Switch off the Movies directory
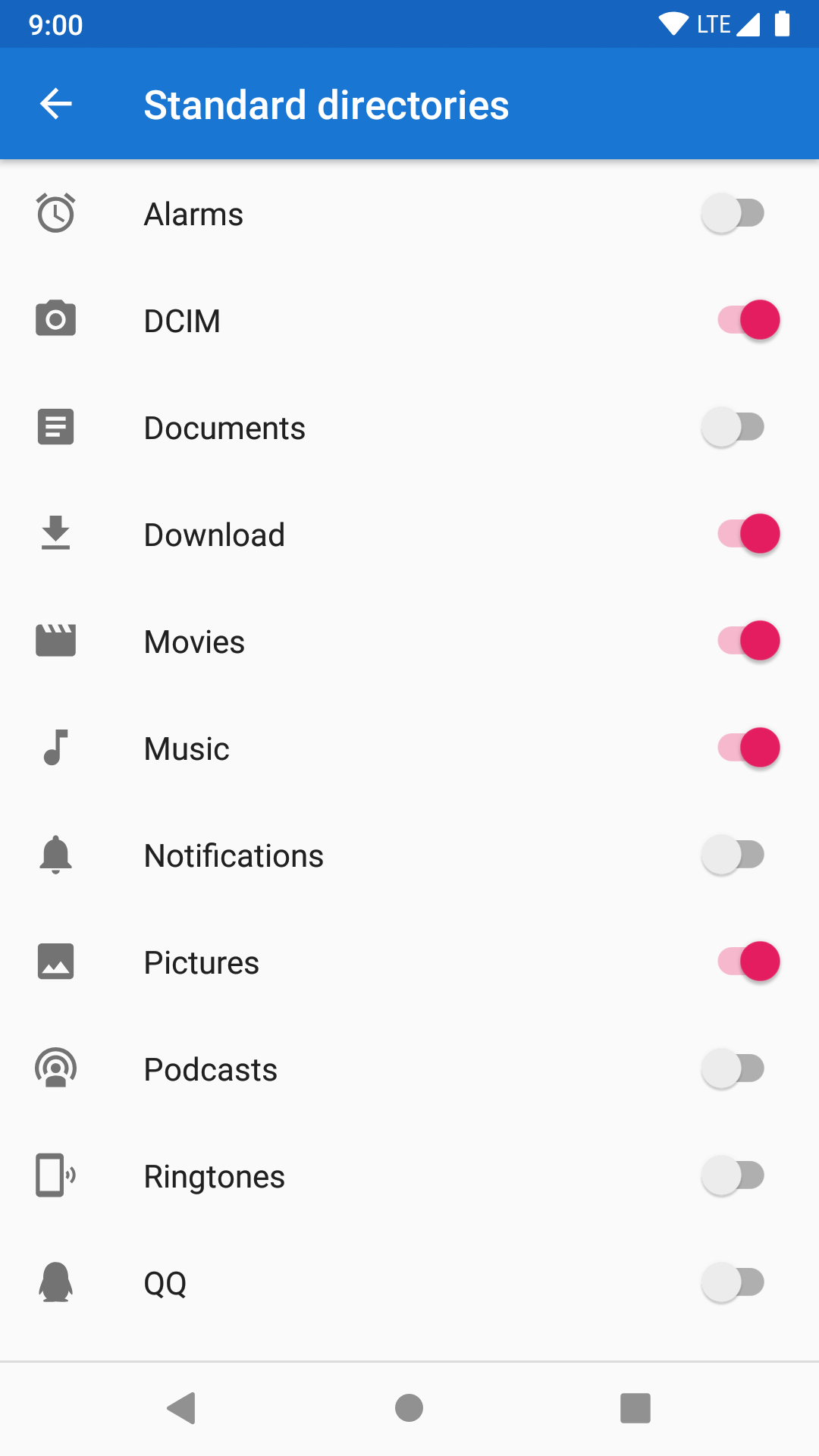This screenshot has width=819, height=1456. [748, 641]
